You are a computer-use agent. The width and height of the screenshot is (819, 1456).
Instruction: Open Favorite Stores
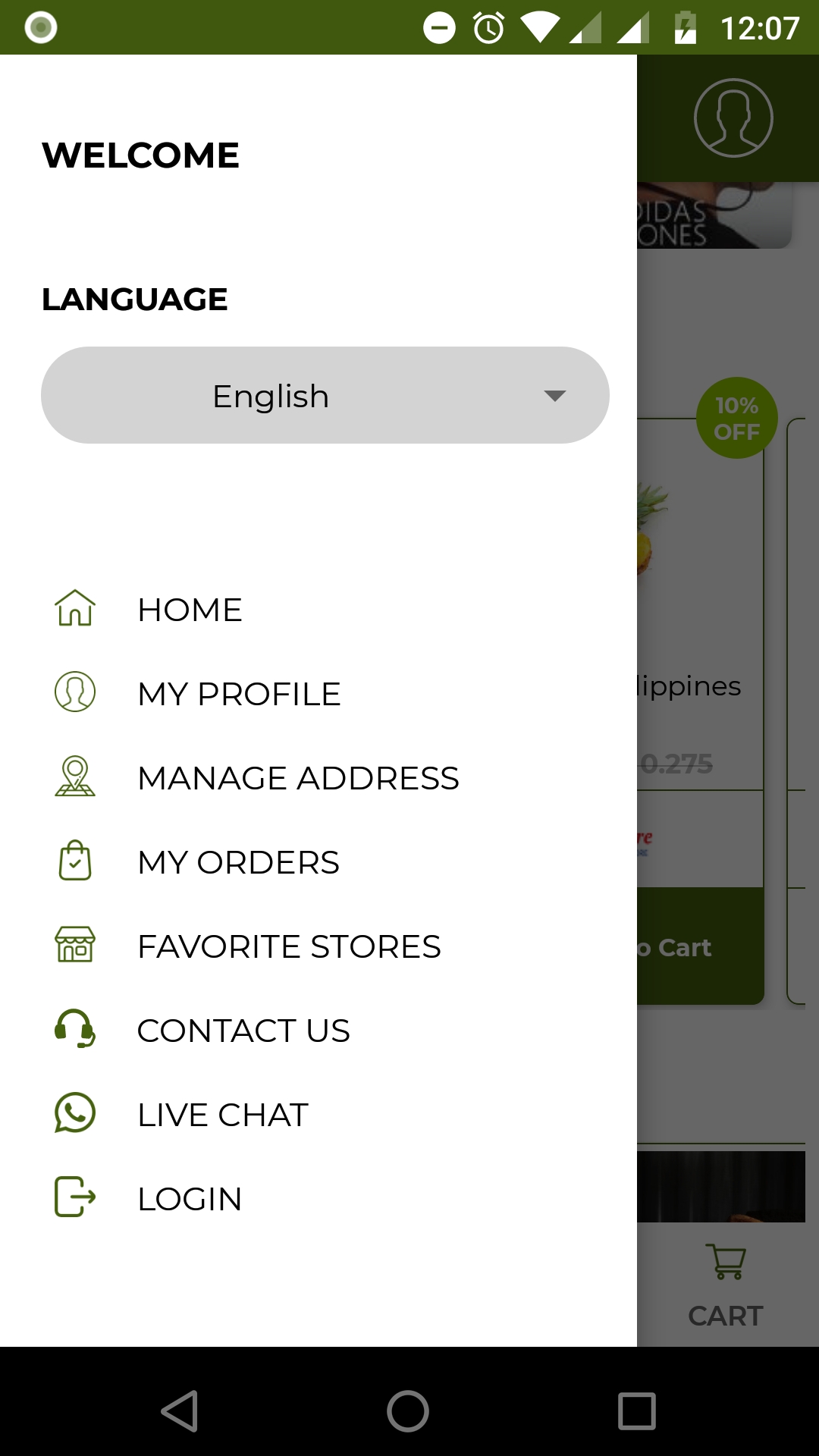point(318,946)
